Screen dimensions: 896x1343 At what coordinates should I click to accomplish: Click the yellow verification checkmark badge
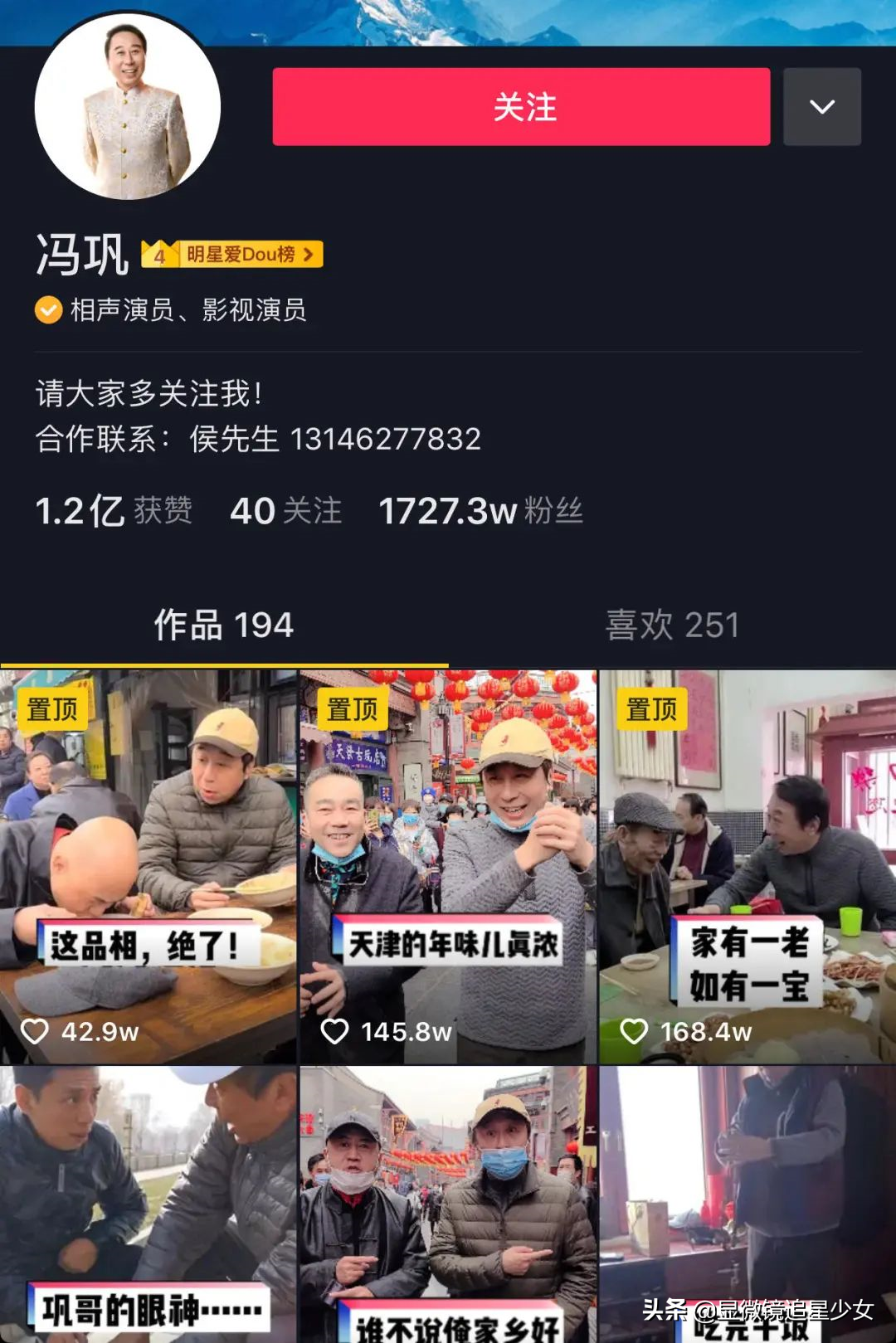point(49,310)
